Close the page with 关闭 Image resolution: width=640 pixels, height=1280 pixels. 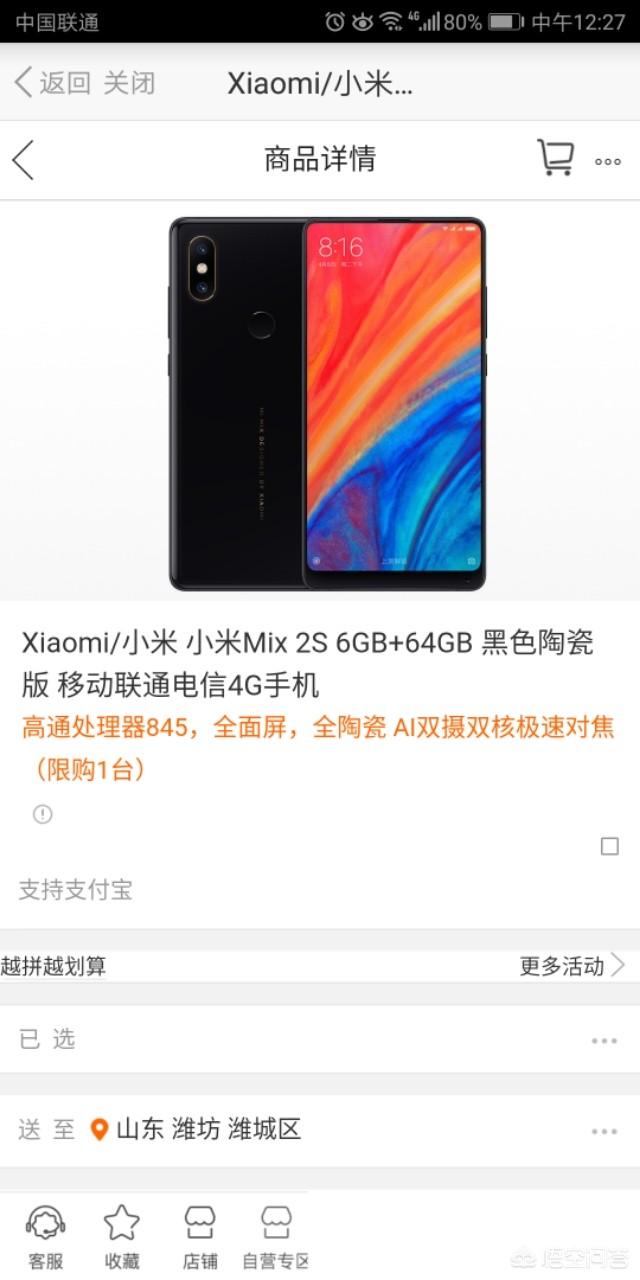click(130, 82)
